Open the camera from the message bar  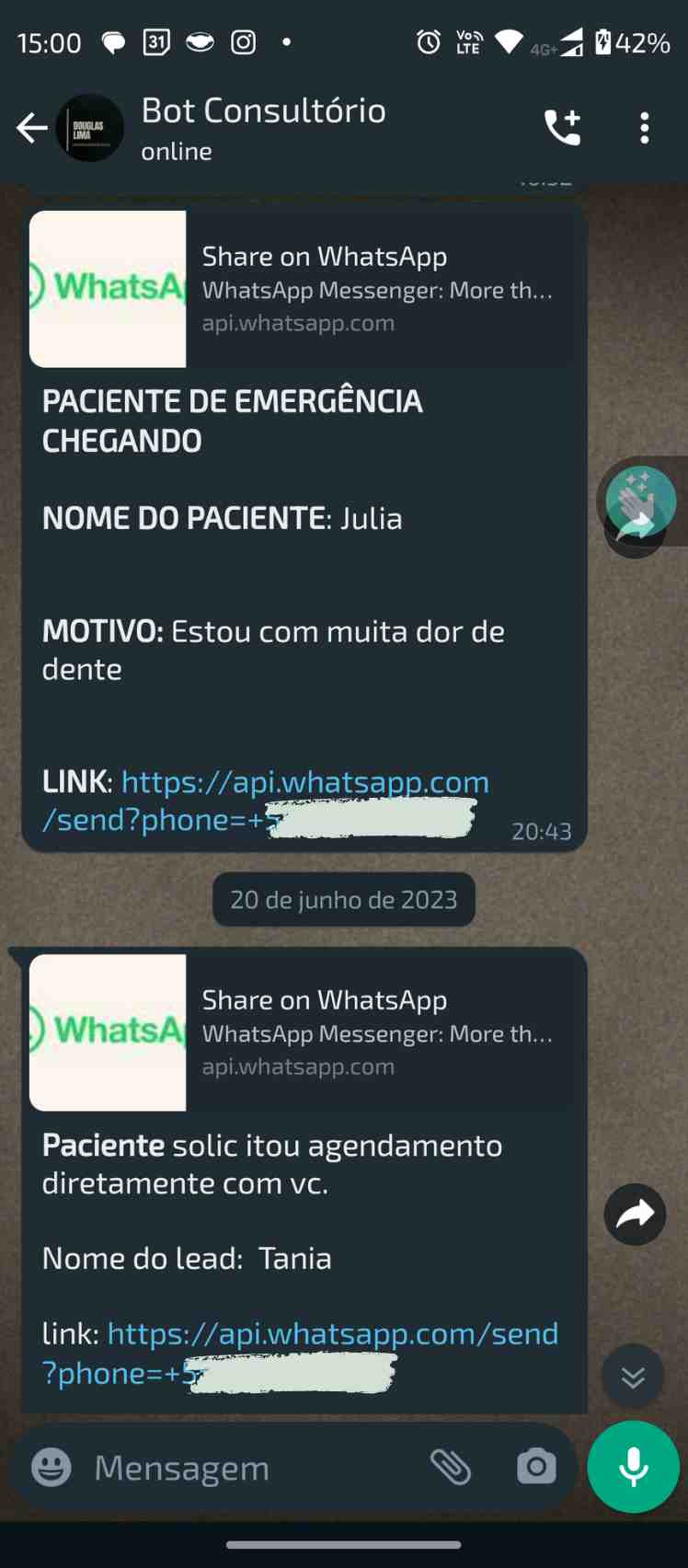tap(535, 1468)
